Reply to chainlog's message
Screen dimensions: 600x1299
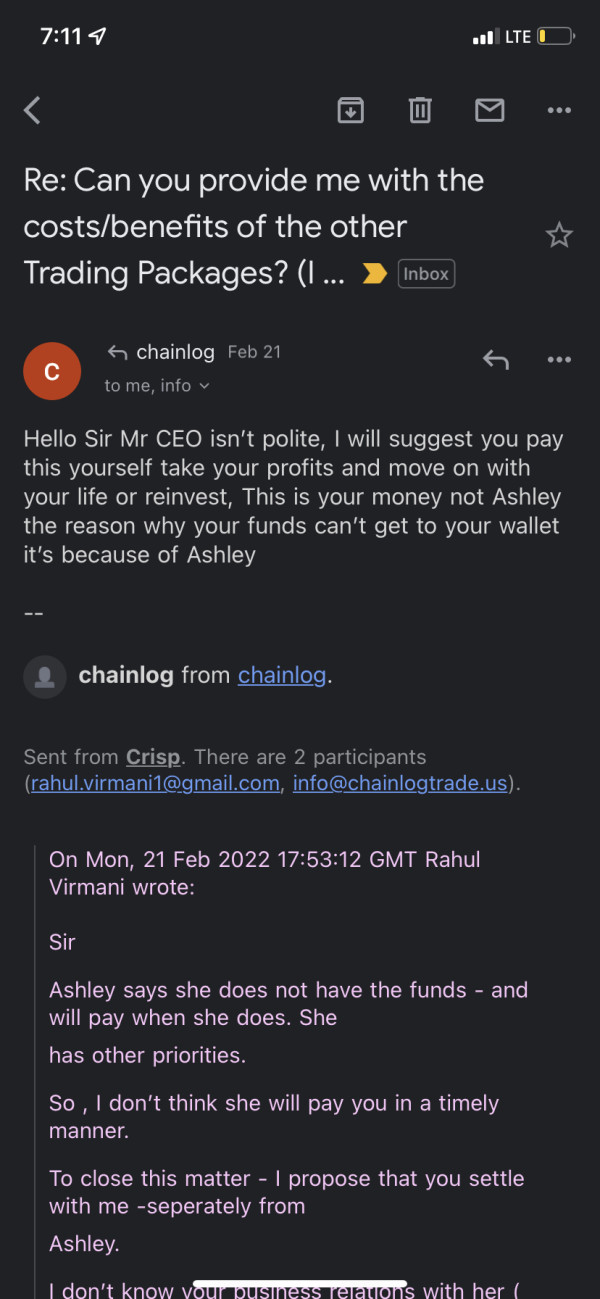point(495,359)
